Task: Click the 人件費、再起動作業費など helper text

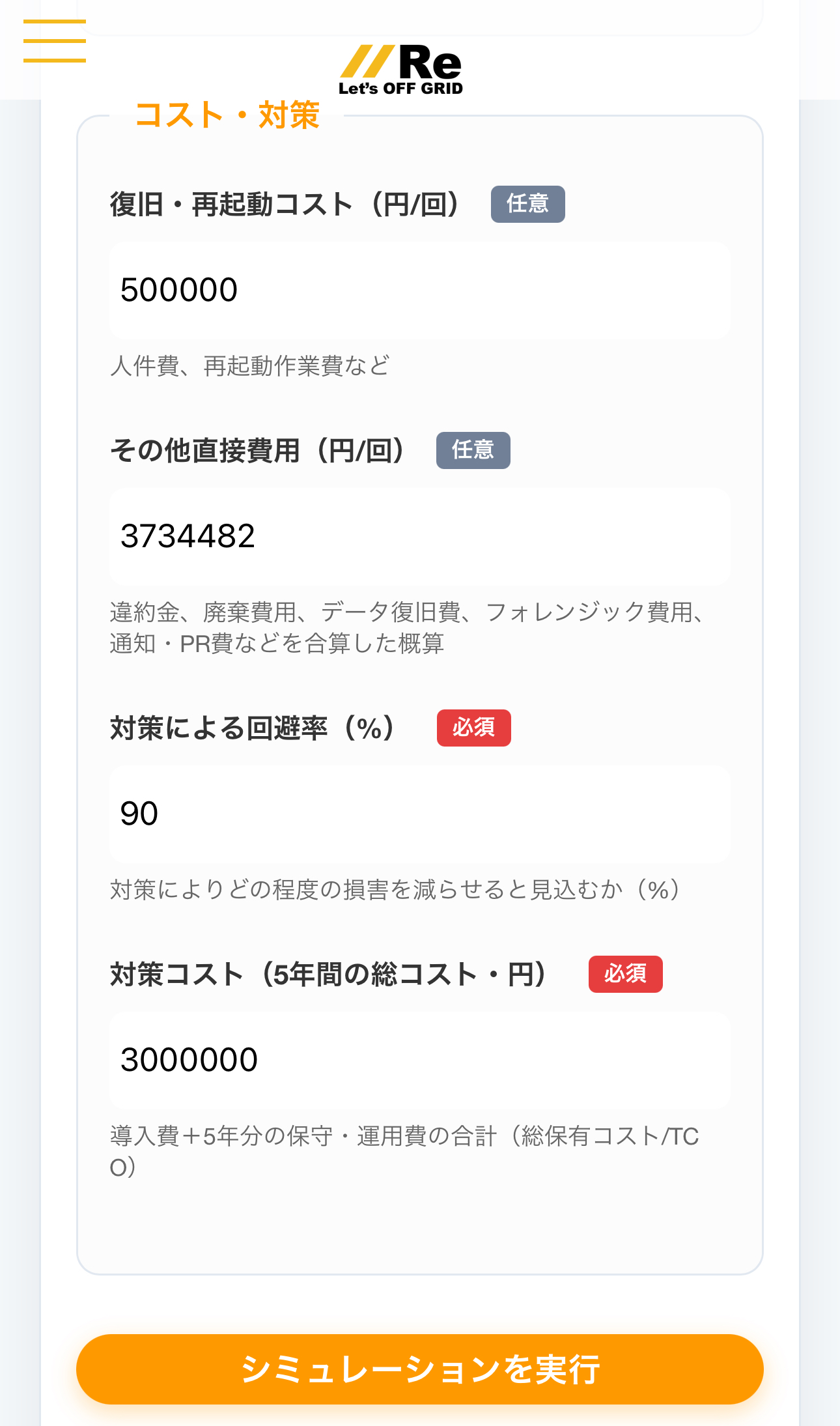Action: tap(249, 366)
